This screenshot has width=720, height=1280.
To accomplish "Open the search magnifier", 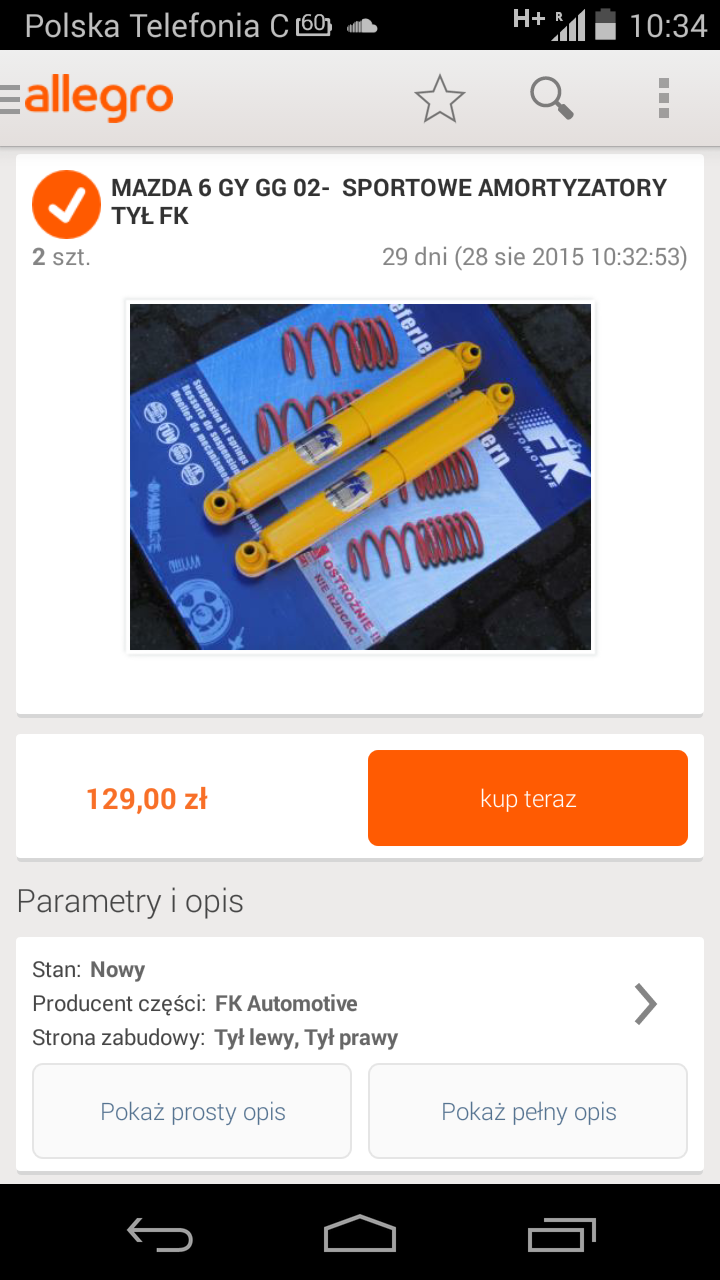I will pos(551,98).
